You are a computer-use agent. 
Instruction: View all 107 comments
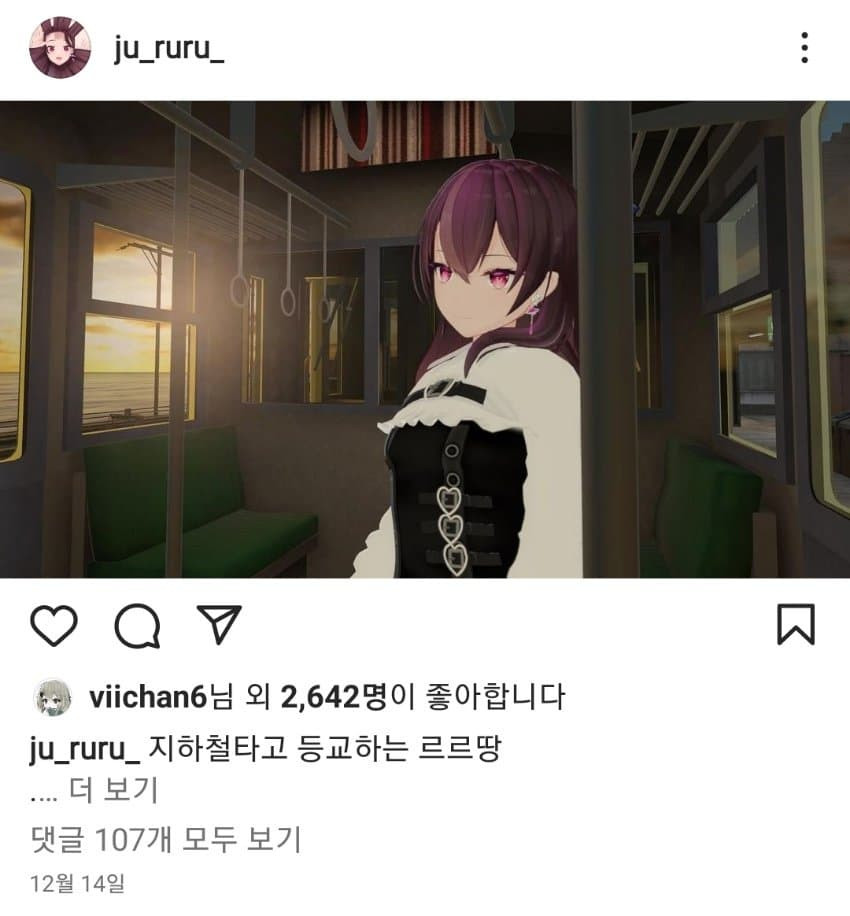point(165,839)
